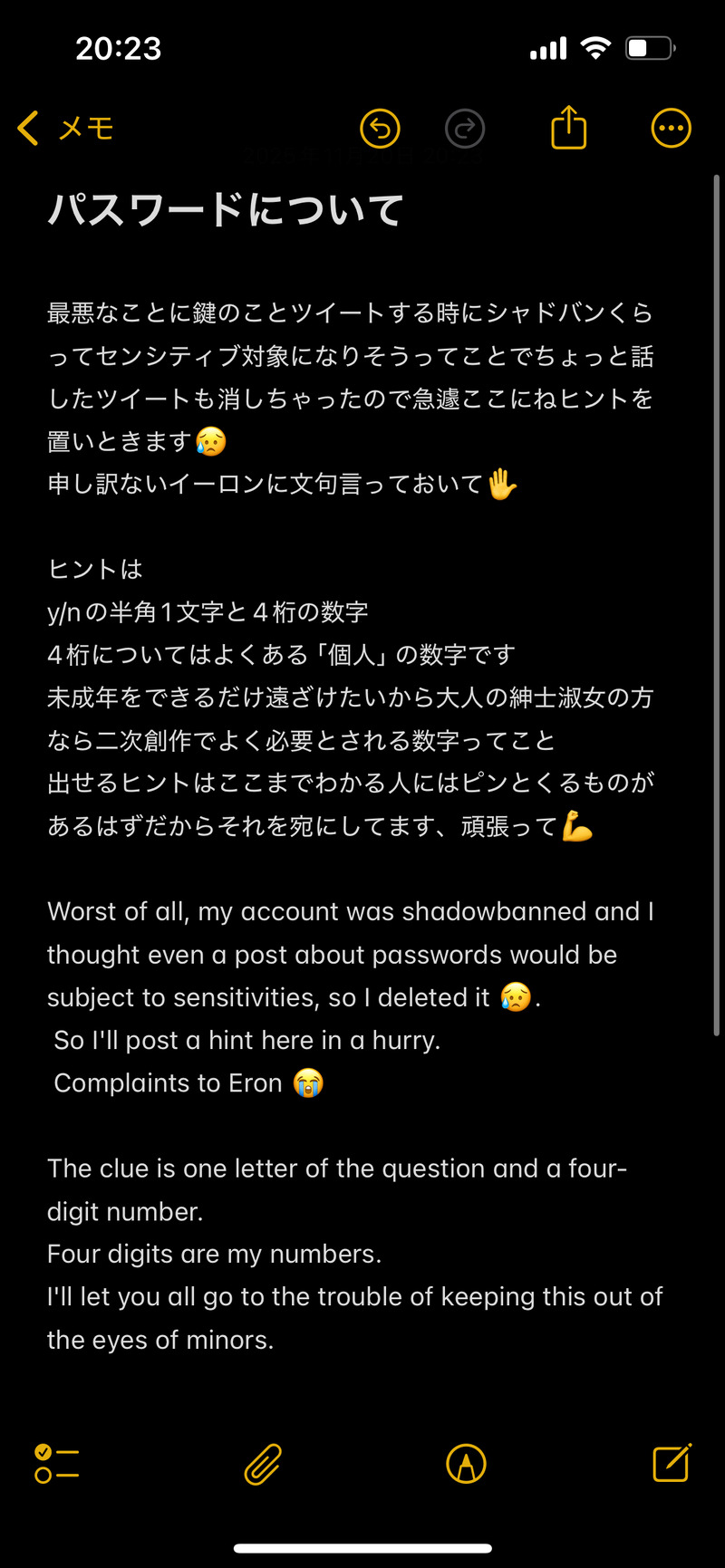Open the more options menu
The width and height of the screenshot is (725, 1568).
671,129
